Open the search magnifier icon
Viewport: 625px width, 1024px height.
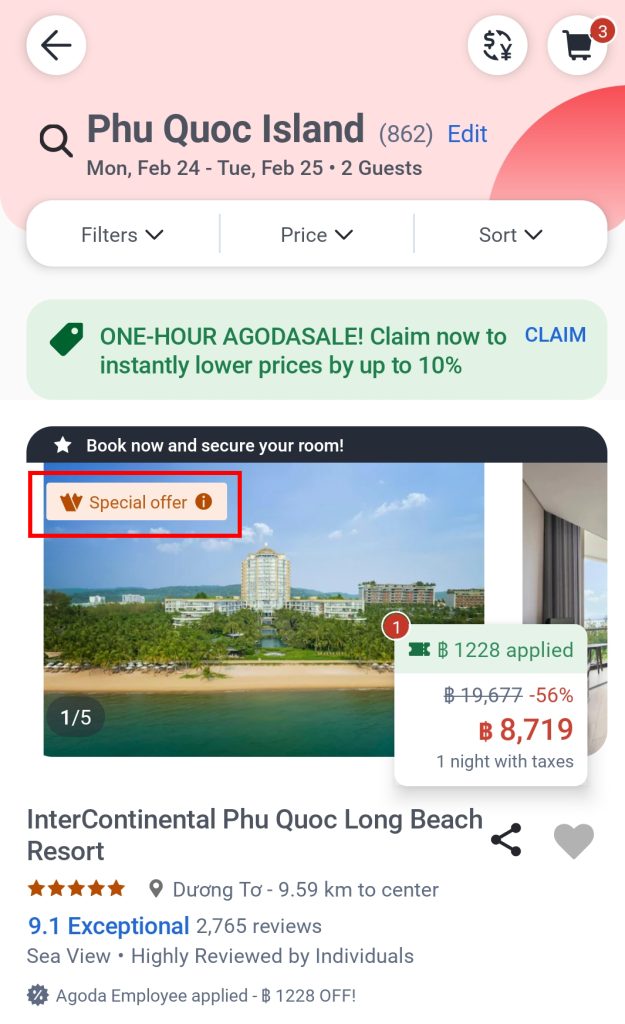[x=56, y=140]
